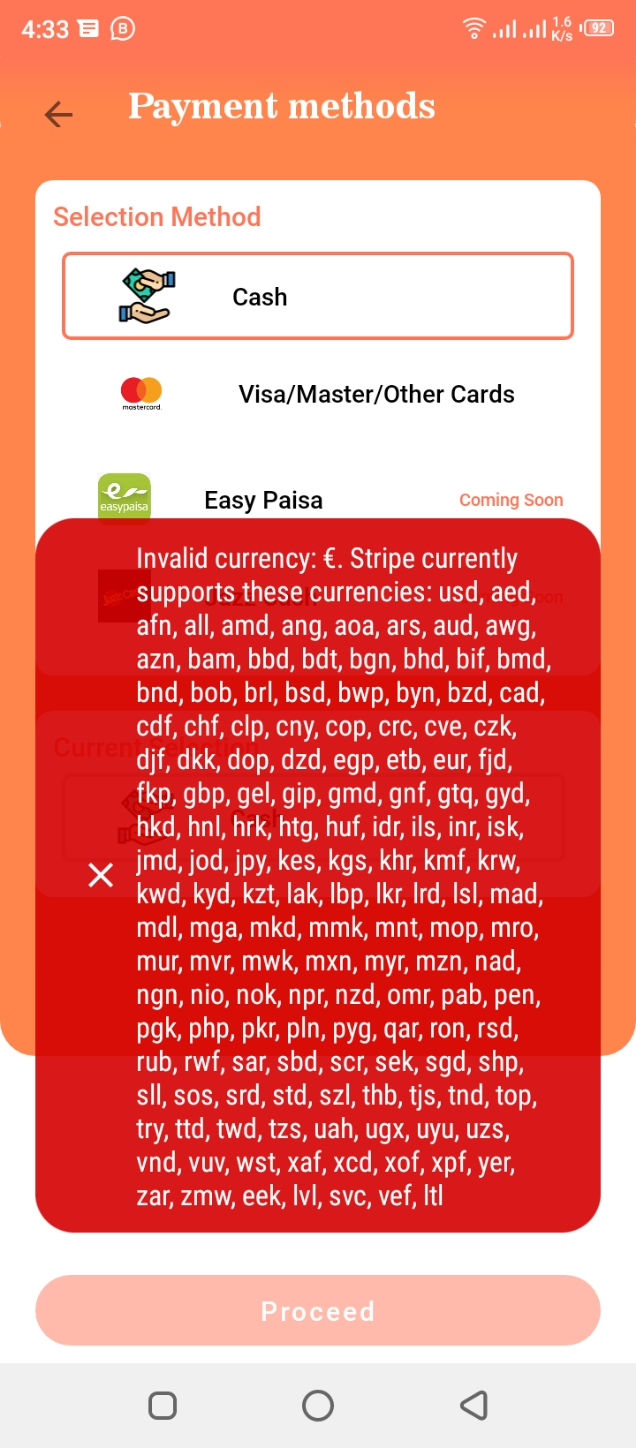Screen dimensions: 636x1448
Task: Go to the phone's home screen
Action: 318,1405
